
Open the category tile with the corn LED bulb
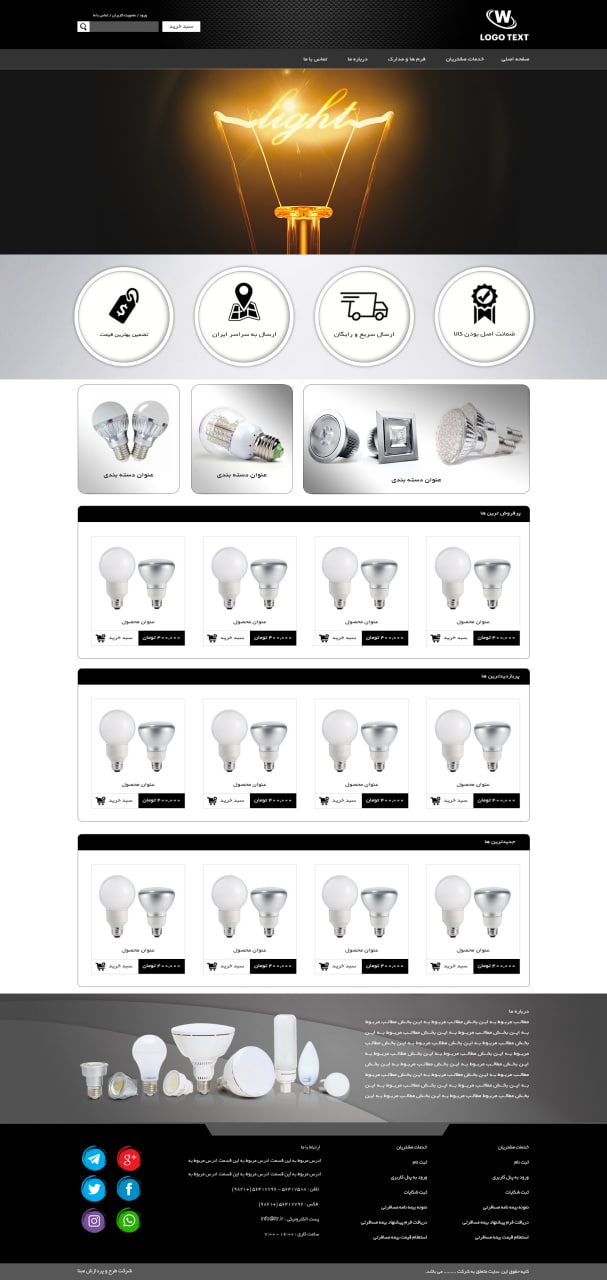click(242, 439)
